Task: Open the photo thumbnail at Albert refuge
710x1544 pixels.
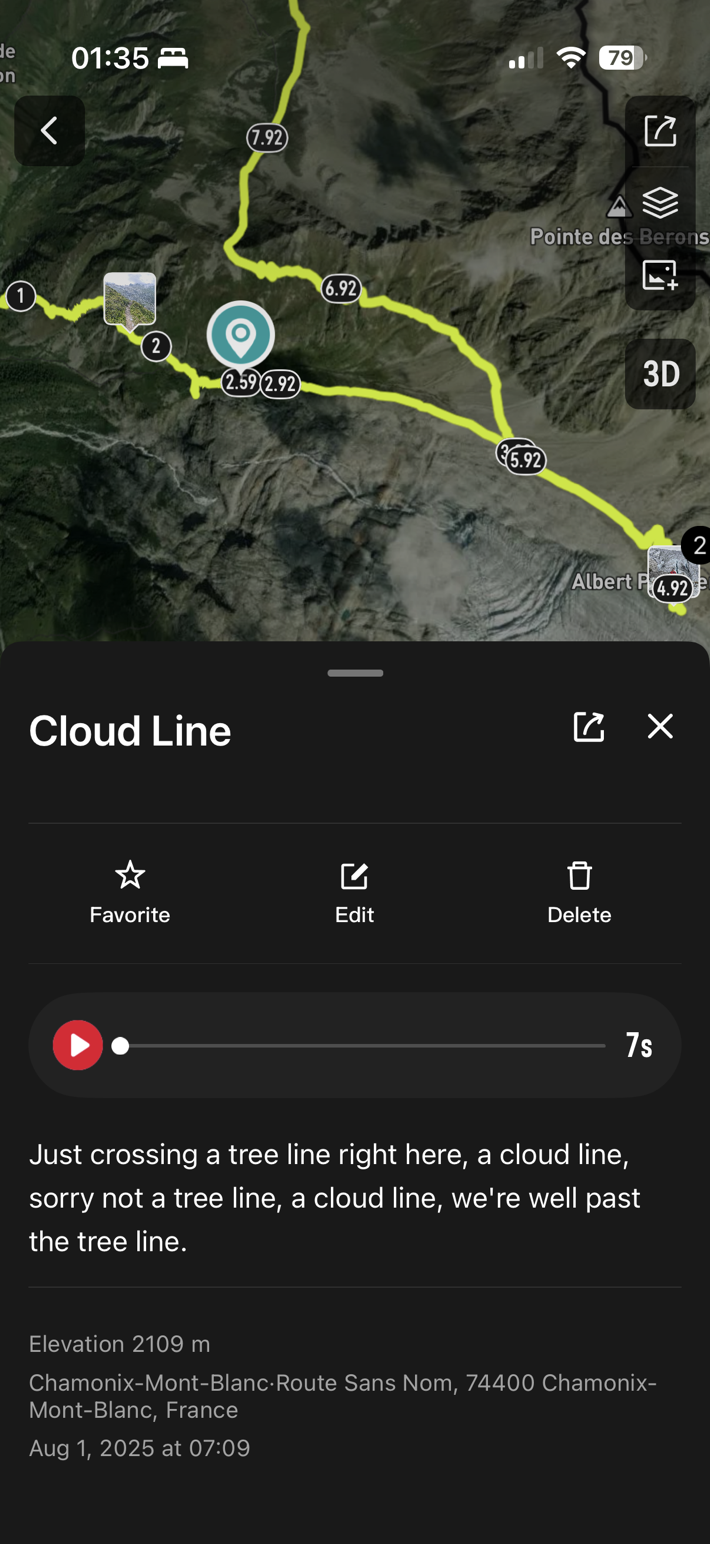Action: click(670, 567)
